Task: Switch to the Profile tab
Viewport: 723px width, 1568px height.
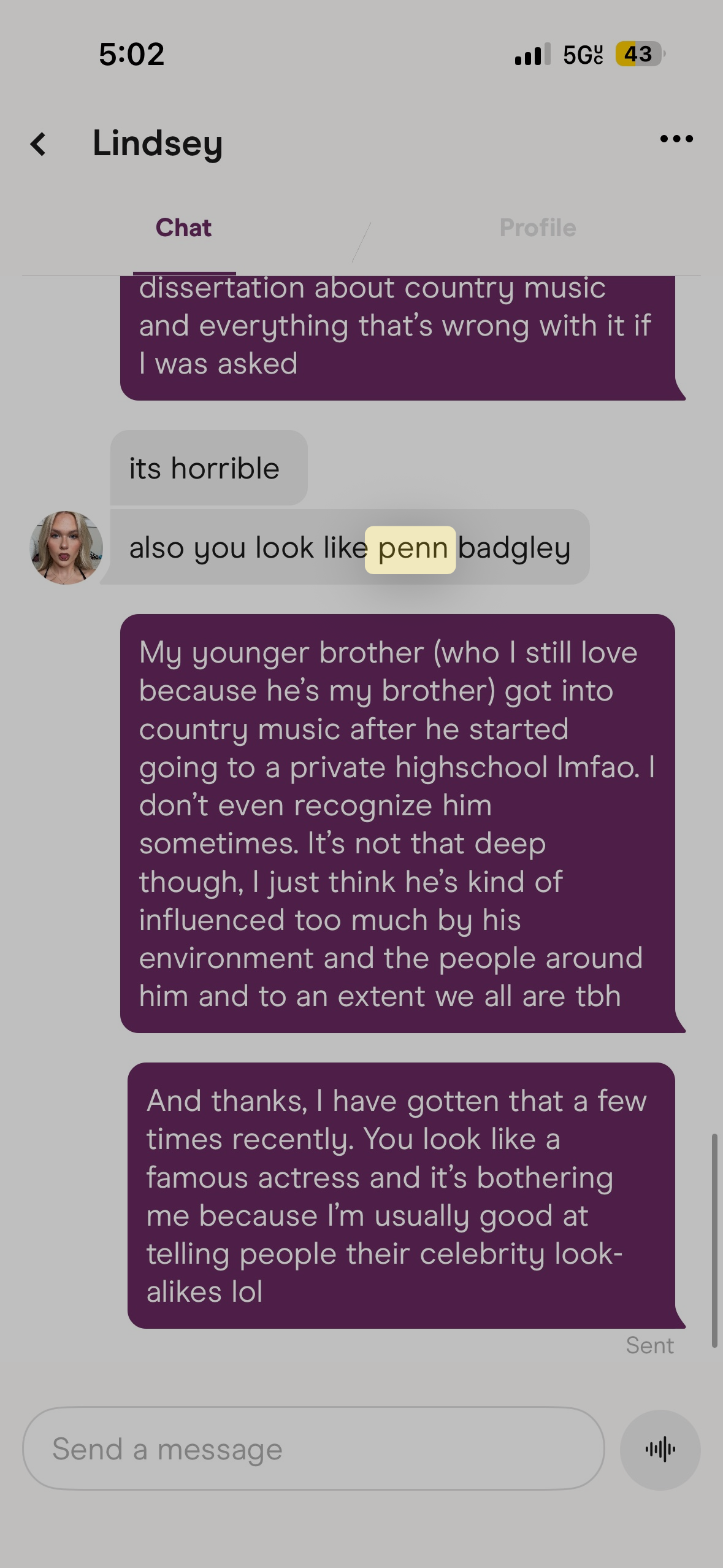Action: point(537,228)
